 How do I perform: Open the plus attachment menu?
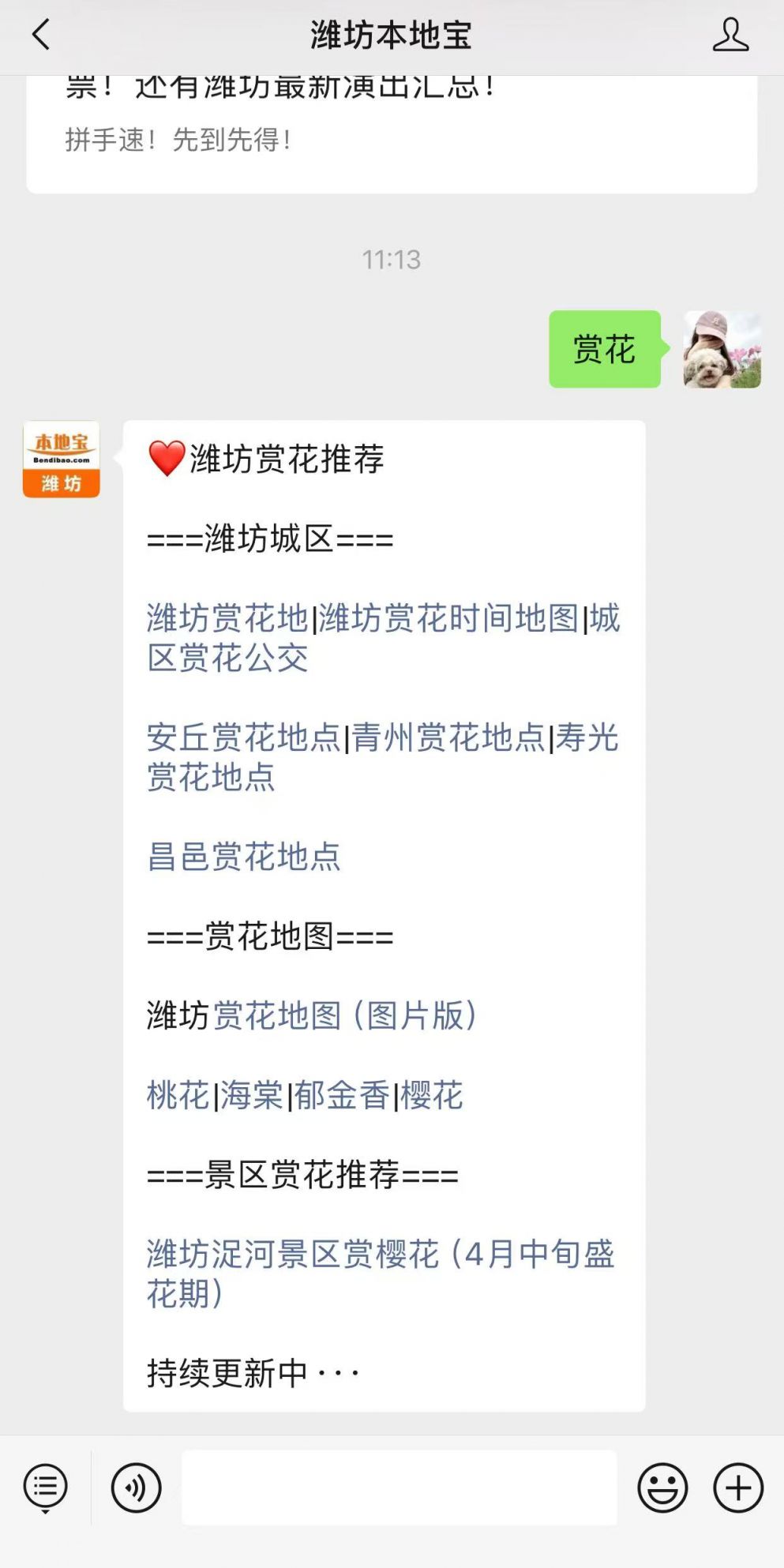[737, 1488]
